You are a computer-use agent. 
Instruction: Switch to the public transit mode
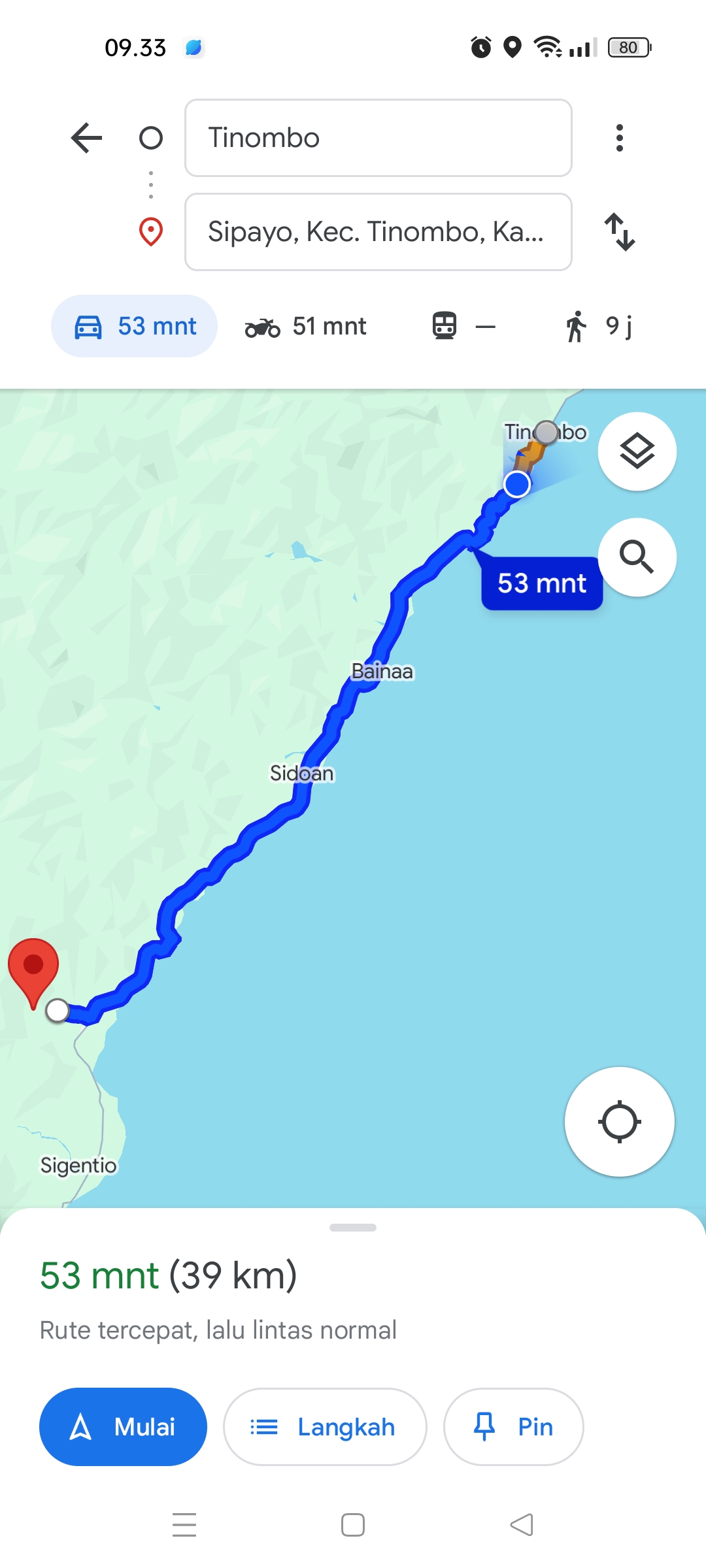coord(463,326)
